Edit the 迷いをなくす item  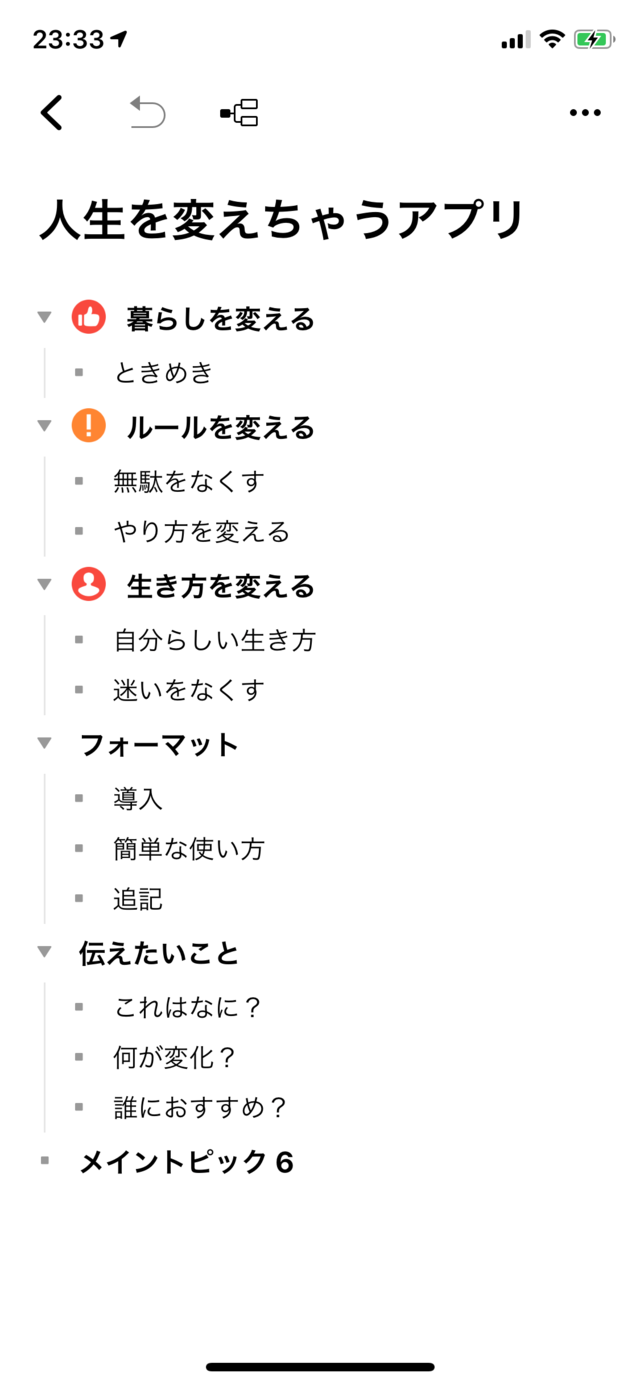(x=189, y=690)
